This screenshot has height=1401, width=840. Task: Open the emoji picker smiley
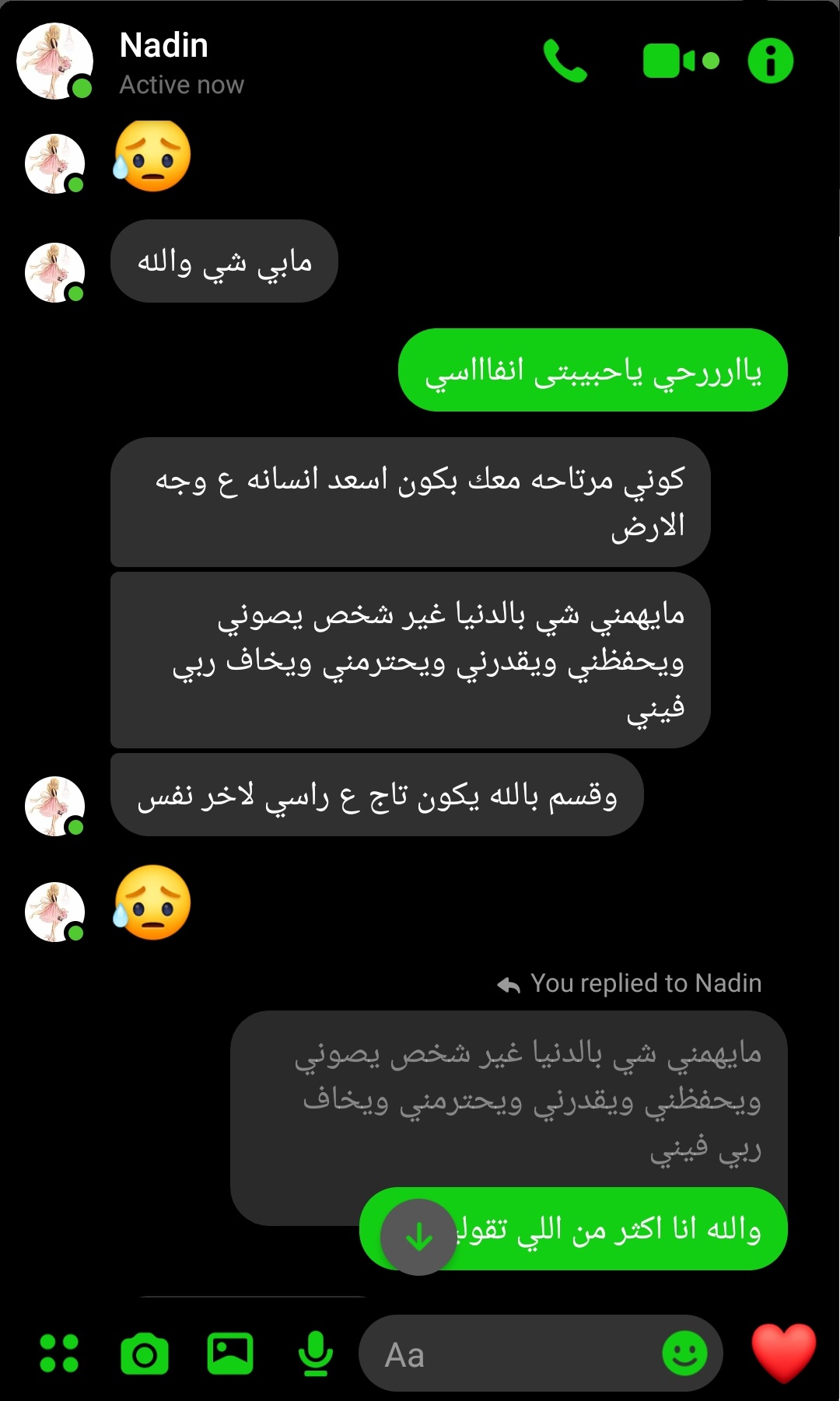pyautogui.click(x=684, y=1354)
